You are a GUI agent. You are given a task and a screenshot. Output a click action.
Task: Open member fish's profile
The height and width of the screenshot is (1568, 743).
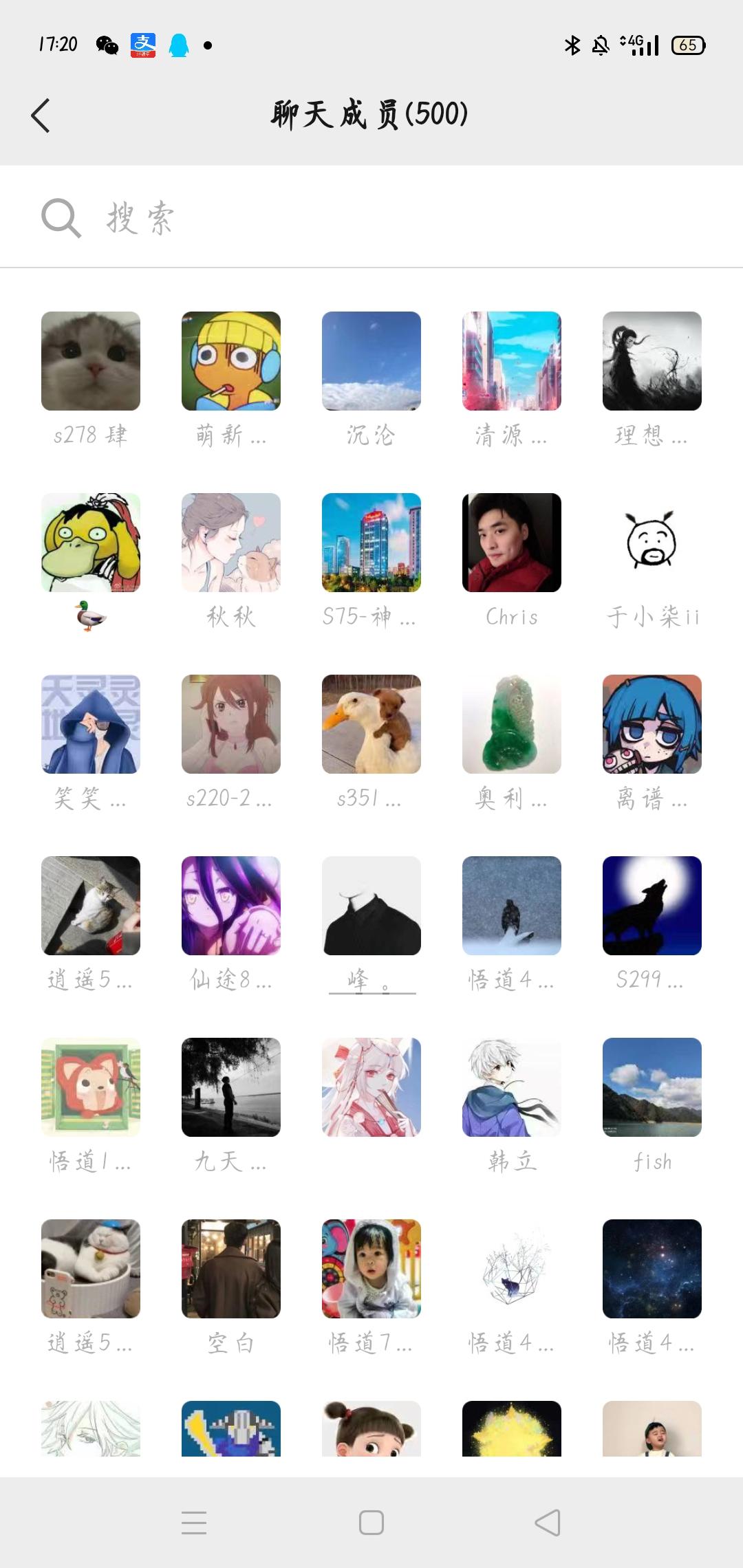pyautogui.click(x=652, y=1088)
